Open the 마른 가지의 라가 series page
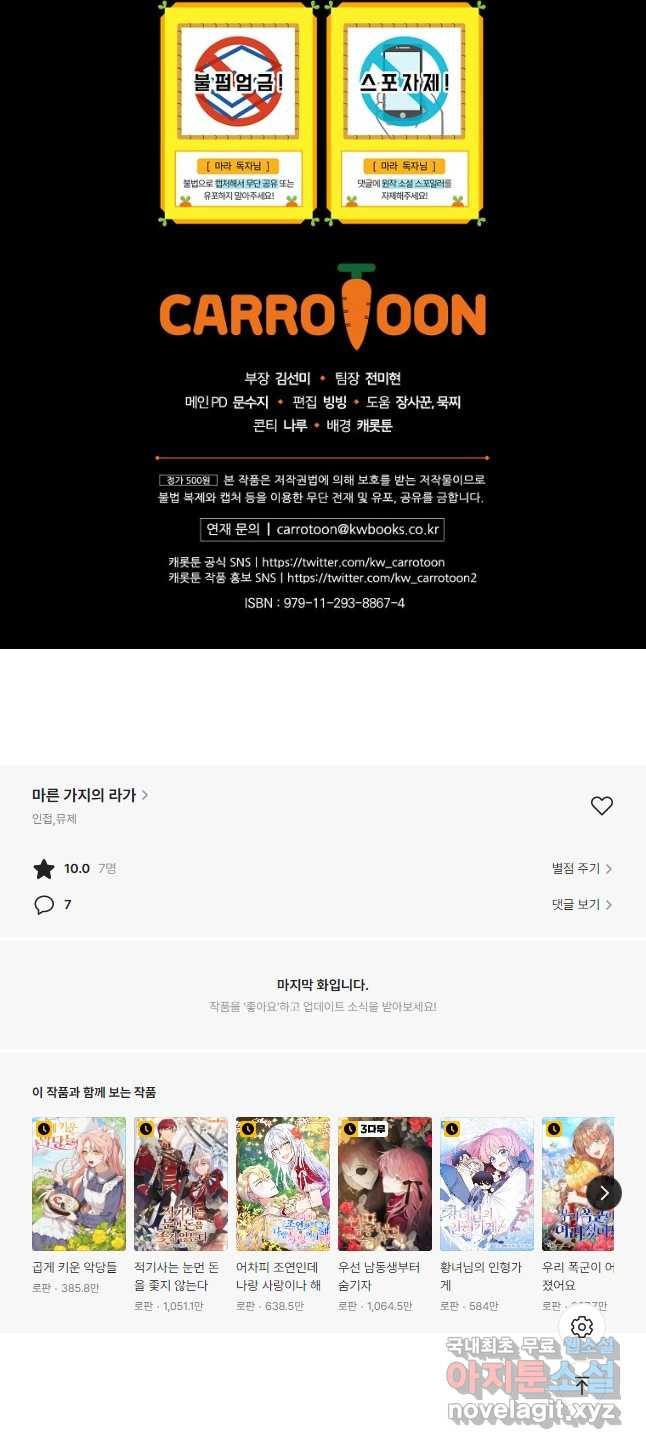The height and width of the screenshot is (1449, 646). pyautogui.click(x=90, y=795)
